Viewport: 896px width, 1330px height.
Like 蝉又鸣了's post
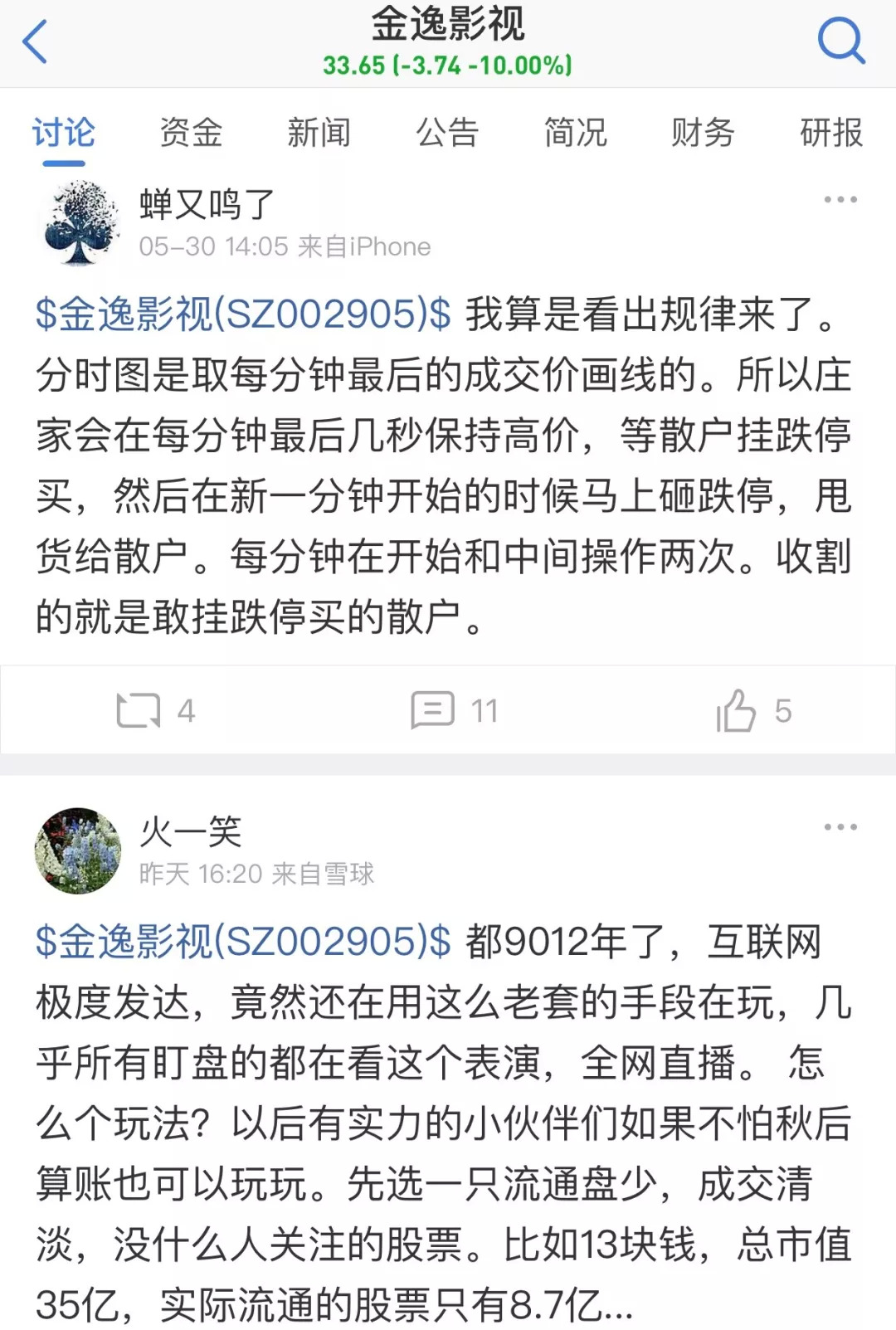(753, 711)
